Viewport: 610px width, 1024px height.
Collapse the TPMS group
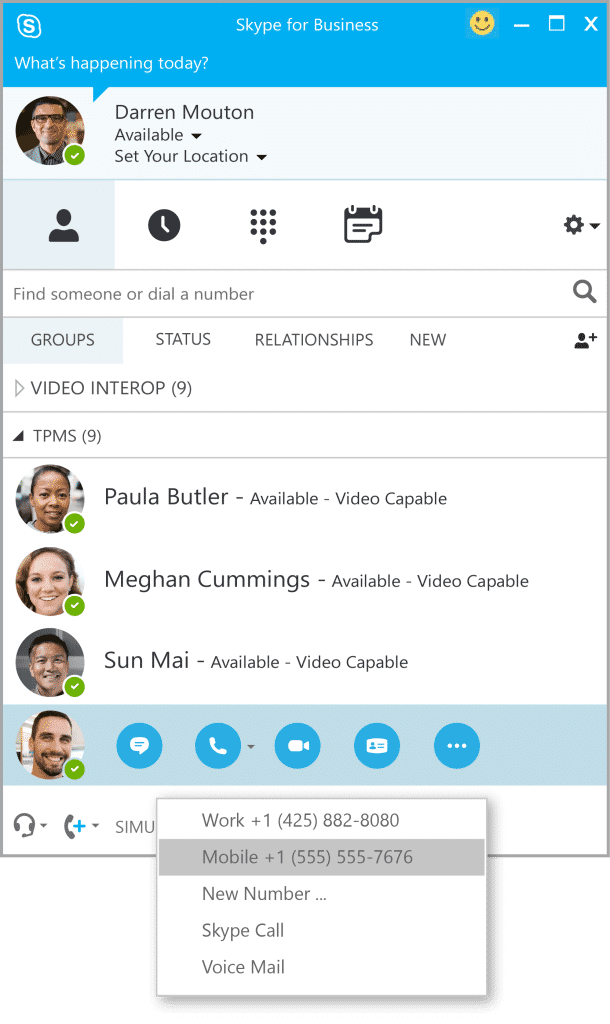[x=19, y=436]
